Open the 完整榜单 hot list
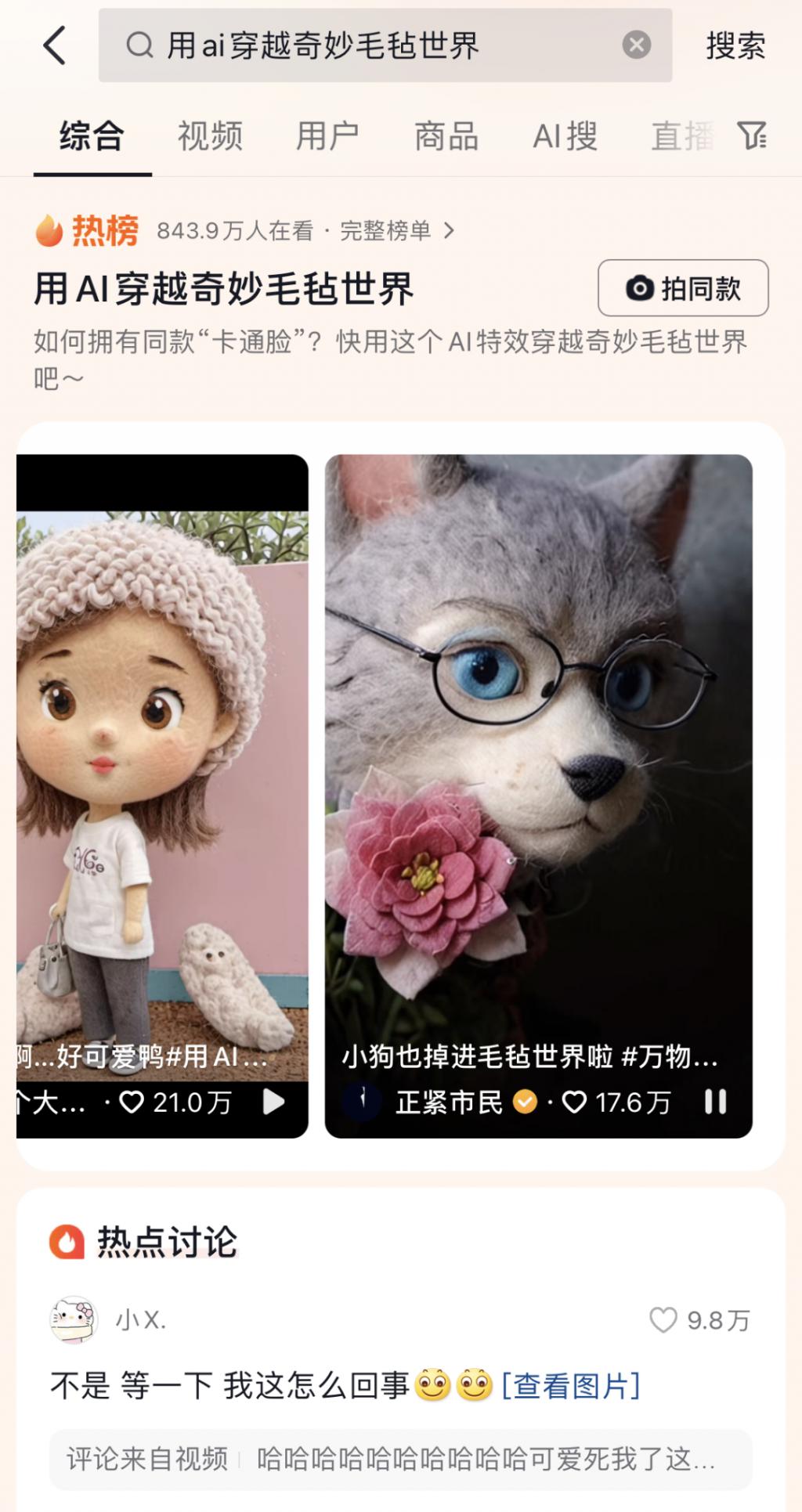 coord(396,231)
